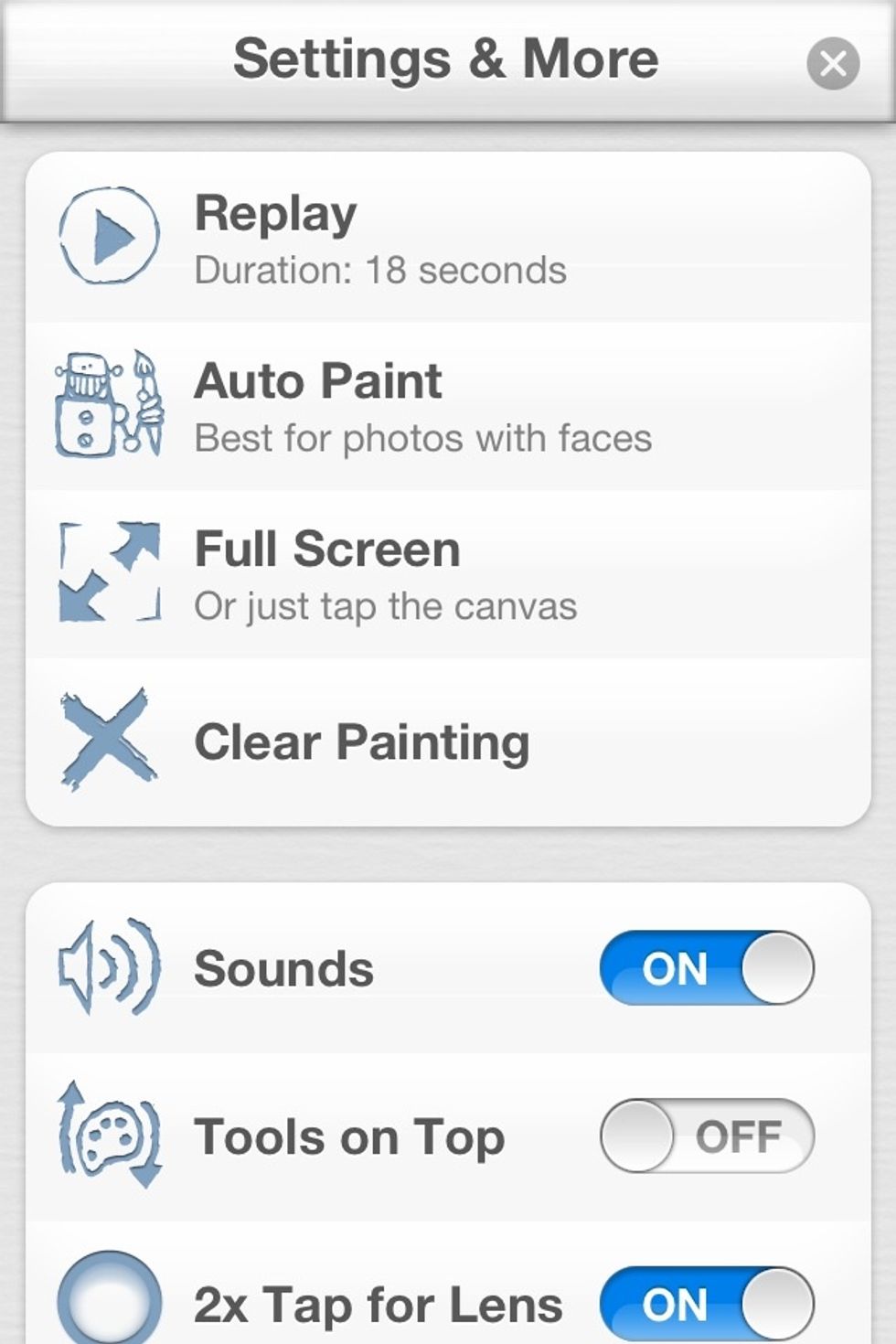
Task: Tap the Best for photos with faces subtitle
Action: click(422, 437)
